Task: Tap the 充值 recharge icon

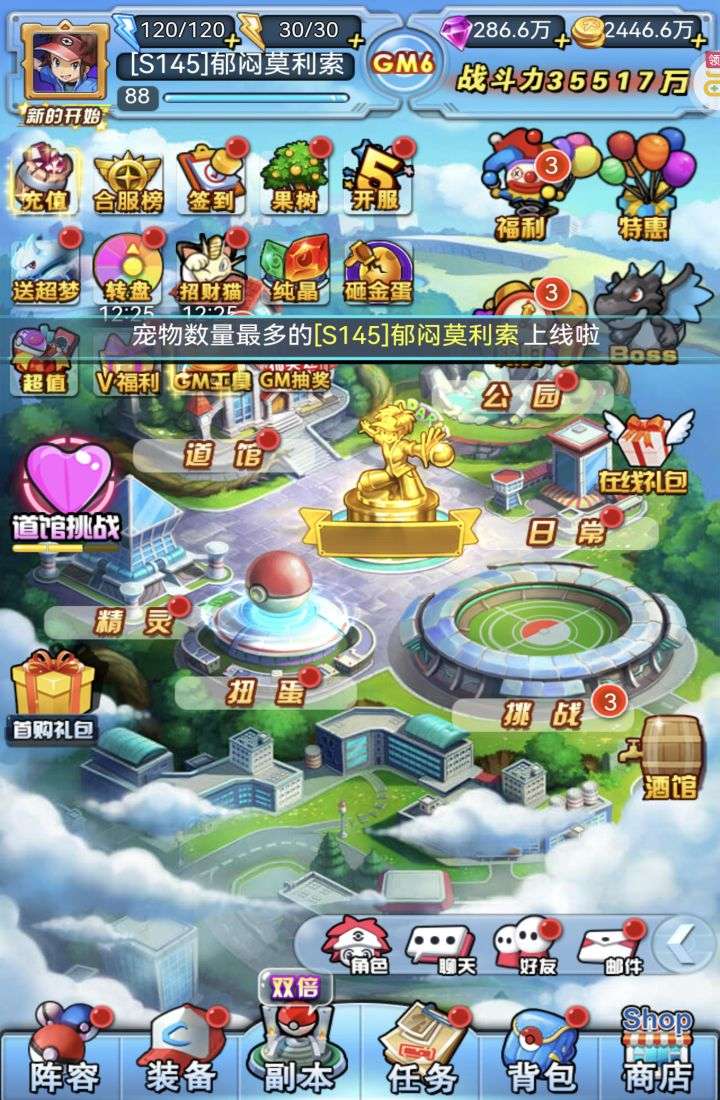Action: point(44,178)
